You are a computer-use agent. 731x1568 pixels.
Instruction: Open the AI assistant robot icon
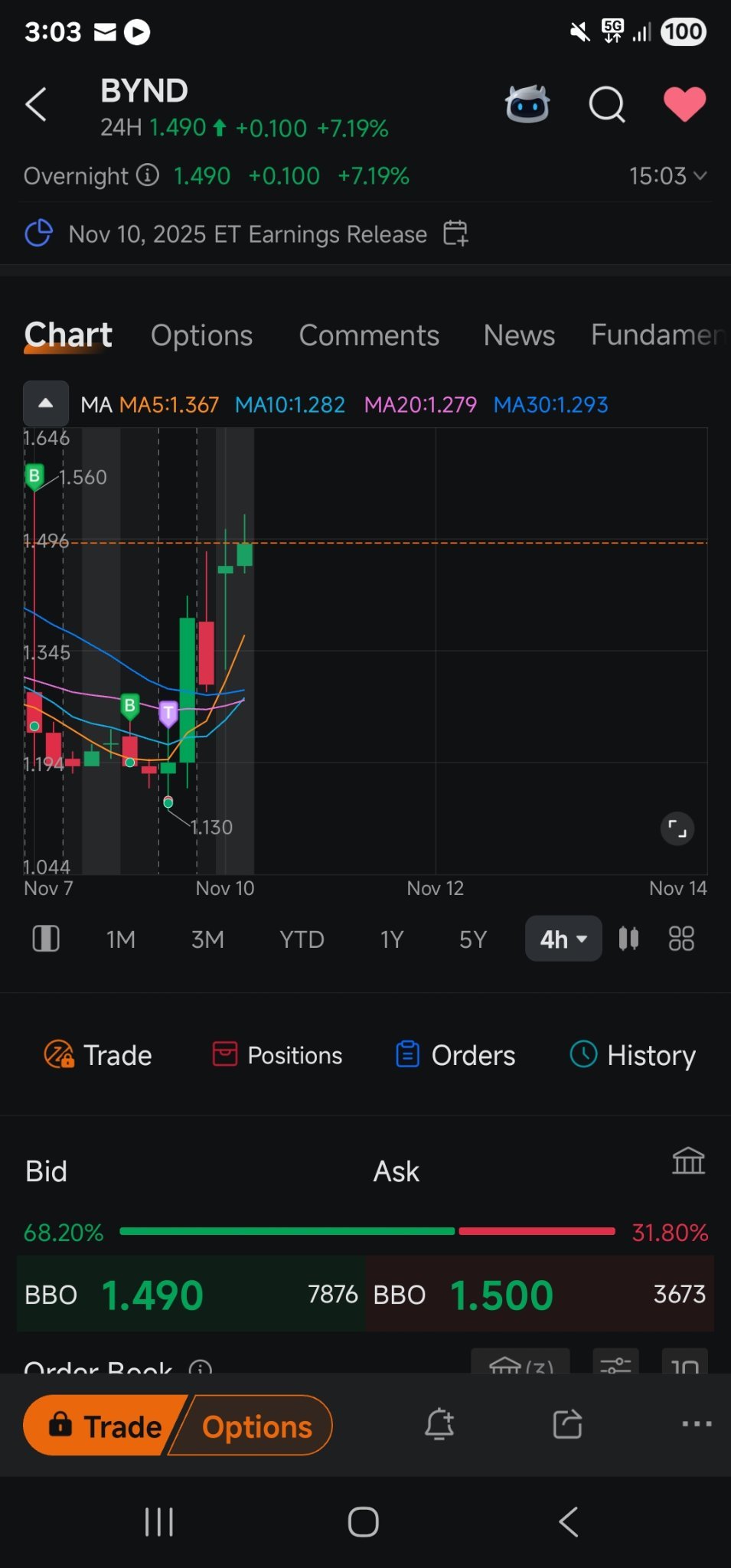click(527, 104)
